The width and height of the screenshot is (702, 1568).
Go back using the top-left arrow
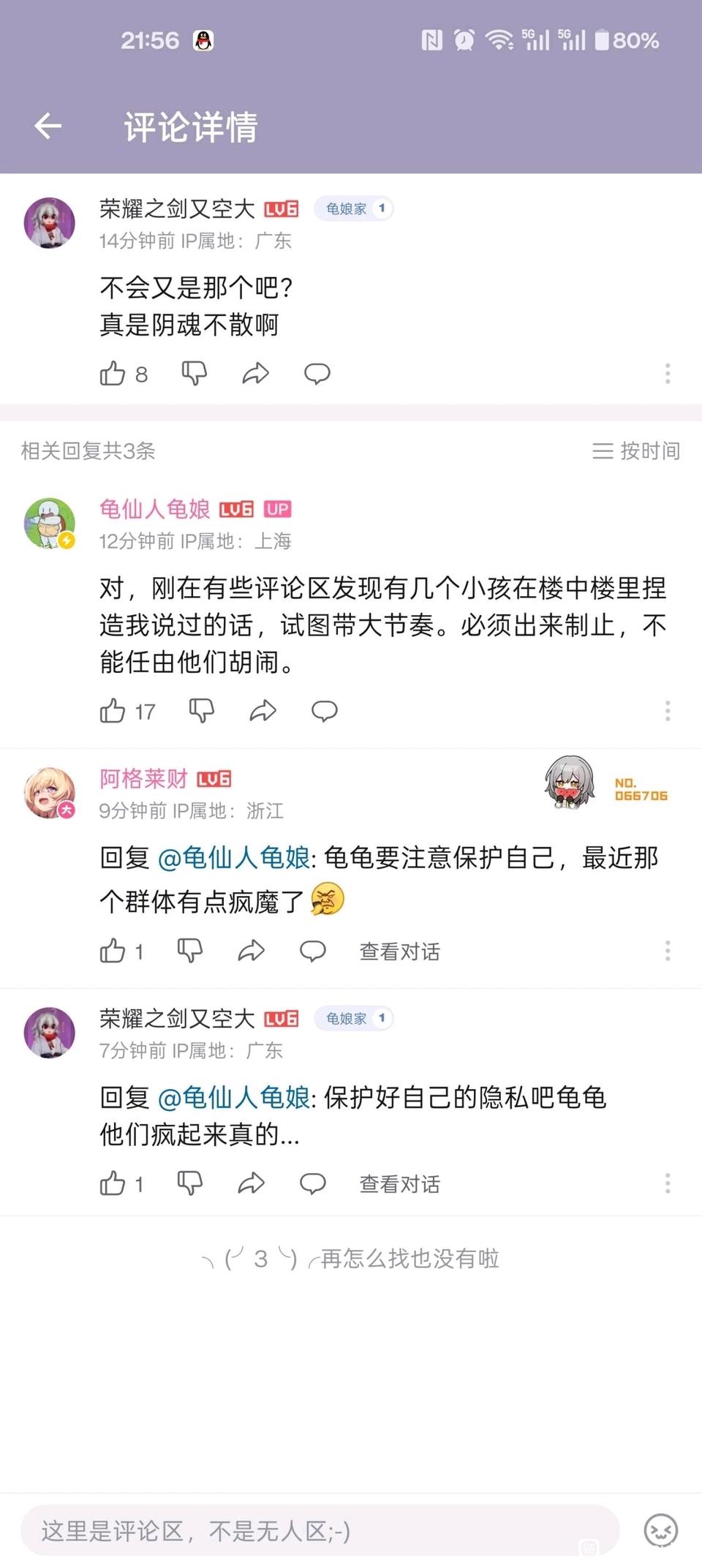tap(48, 126)
